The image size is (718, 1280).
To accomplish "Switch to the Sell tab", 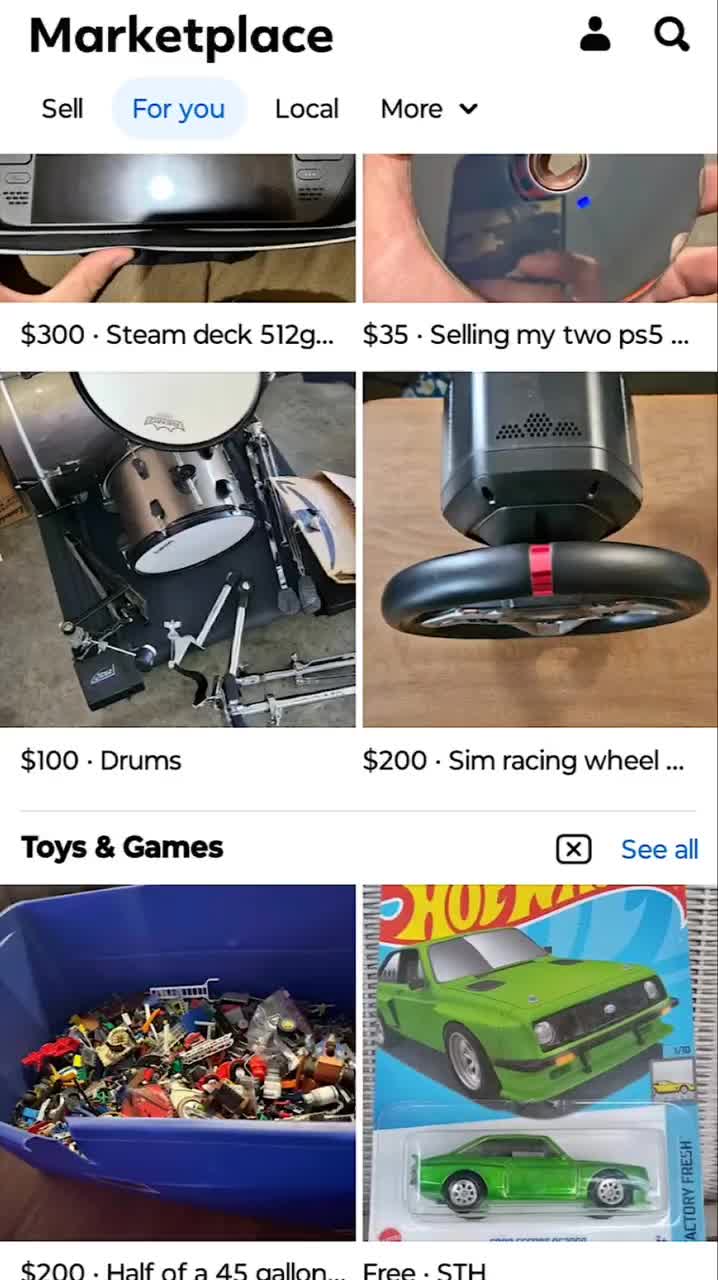I will click(62, 109).
